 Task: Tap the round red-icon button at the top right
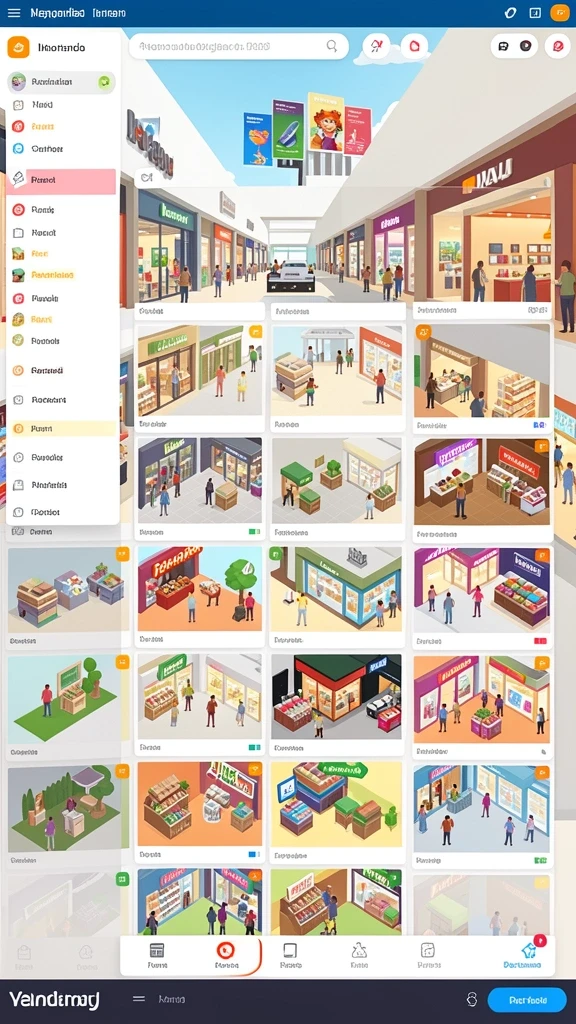click(557, 46)
